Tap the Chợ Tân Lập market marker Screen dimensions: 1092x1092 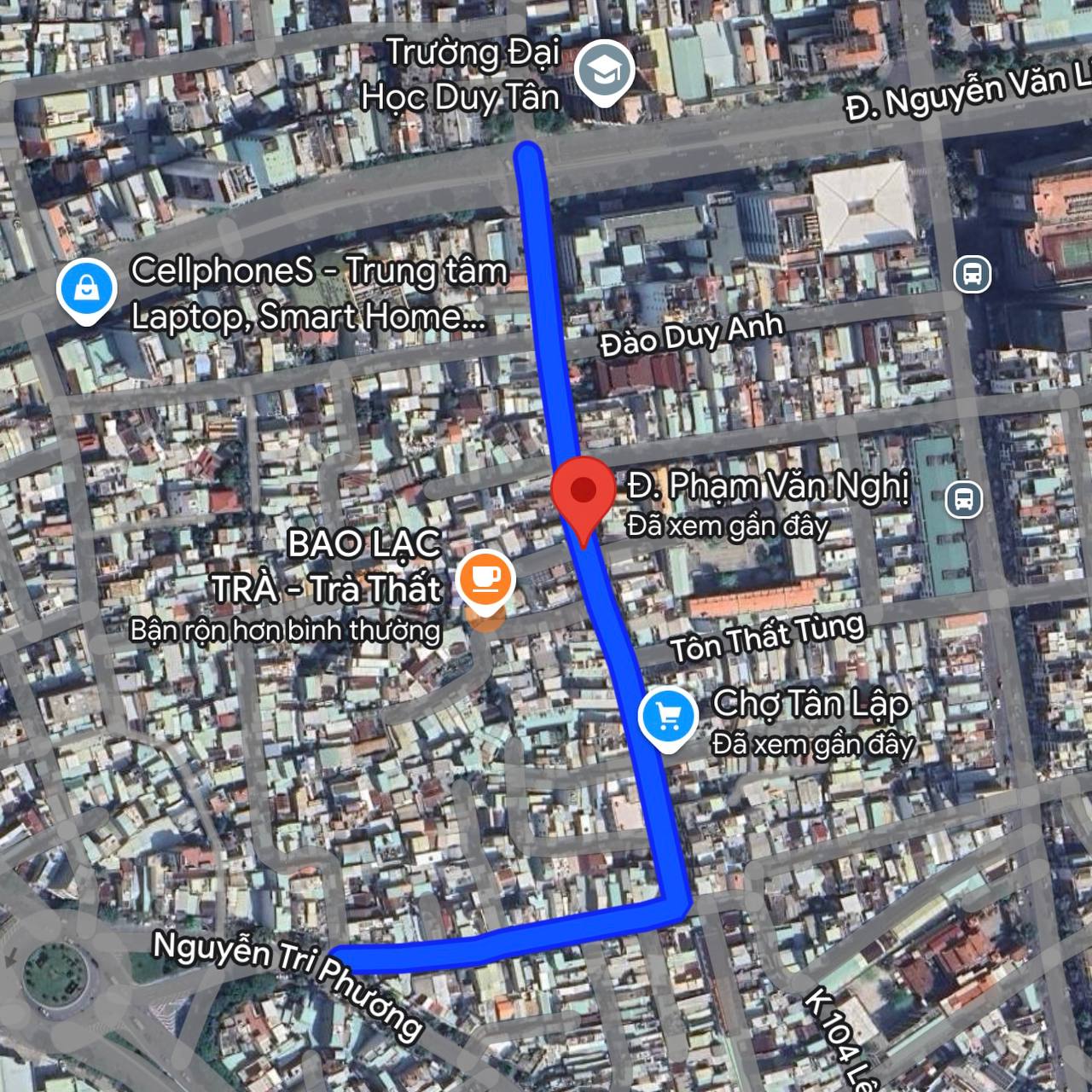point(668,716)
